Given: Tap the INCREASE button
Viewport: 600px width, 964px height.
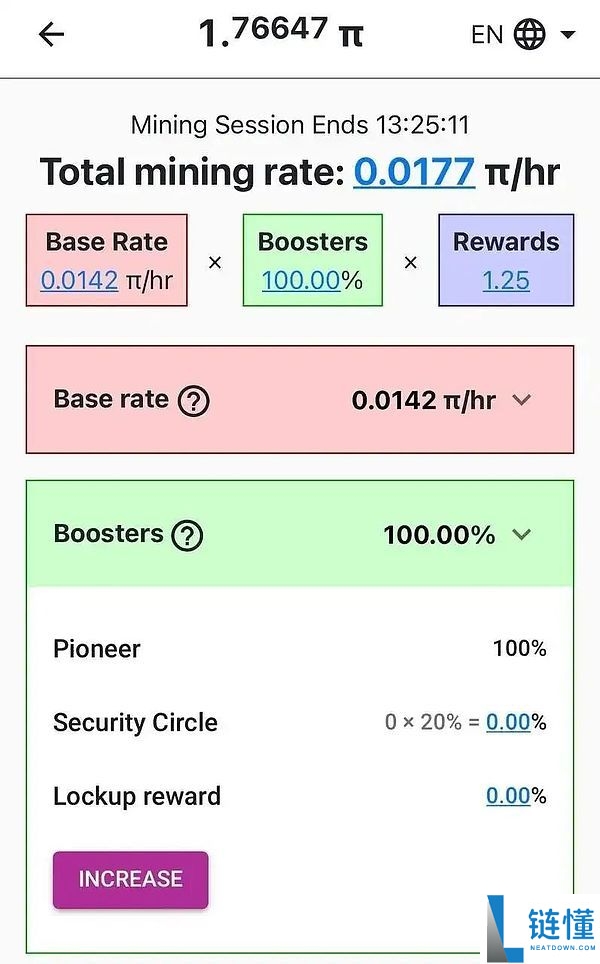Looking at the screenshot, I should 131,879.
